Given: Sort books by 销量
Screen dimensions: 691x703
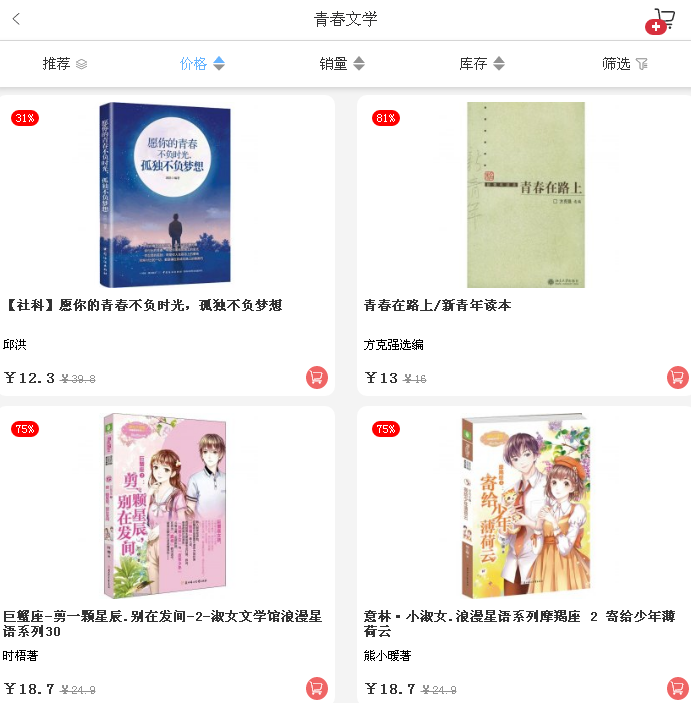Looking at the screenshot, I should [342, 64].
